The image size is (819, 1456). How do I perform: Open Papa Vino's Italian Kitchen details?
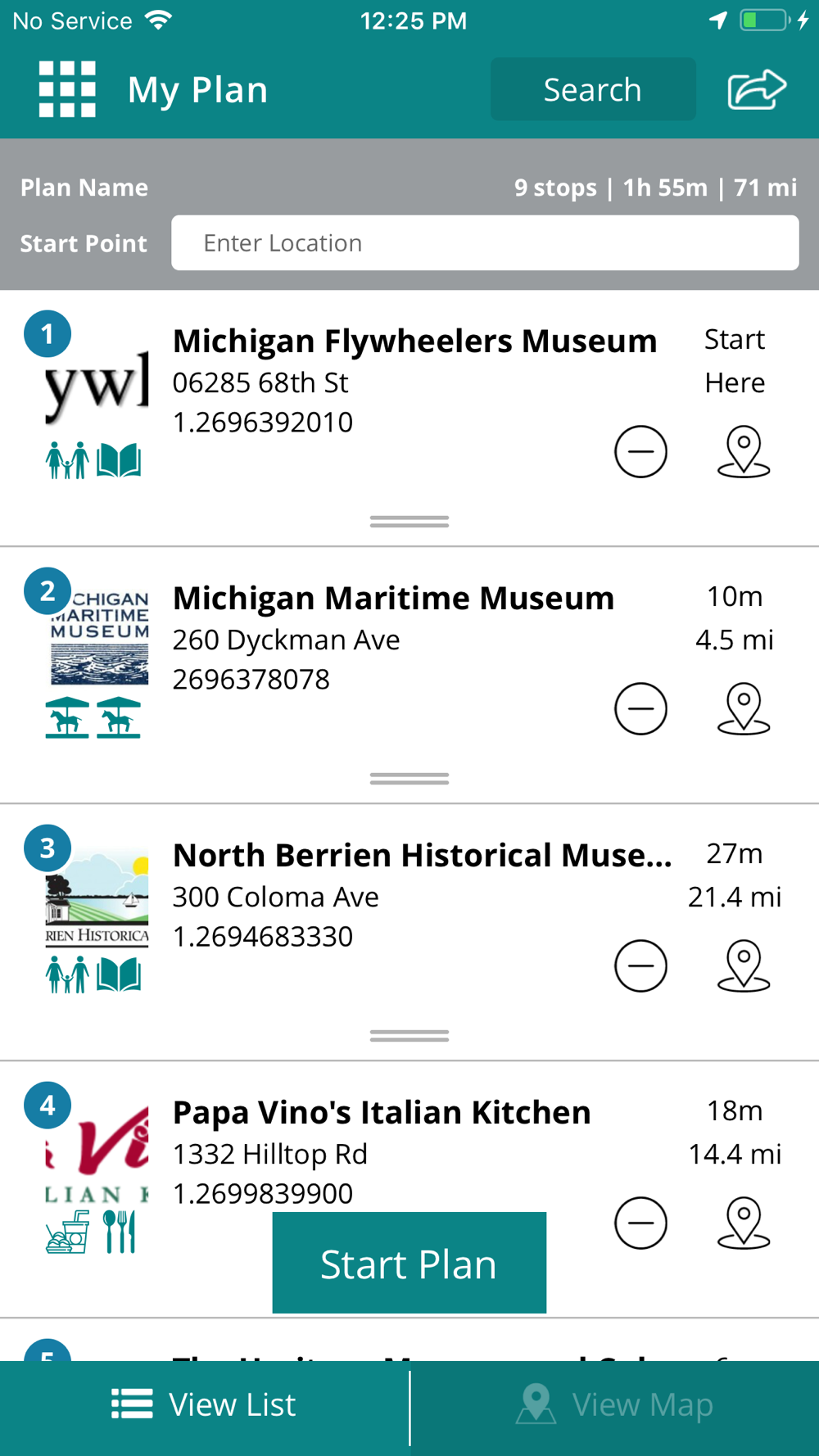click(x=382, y=1112)
